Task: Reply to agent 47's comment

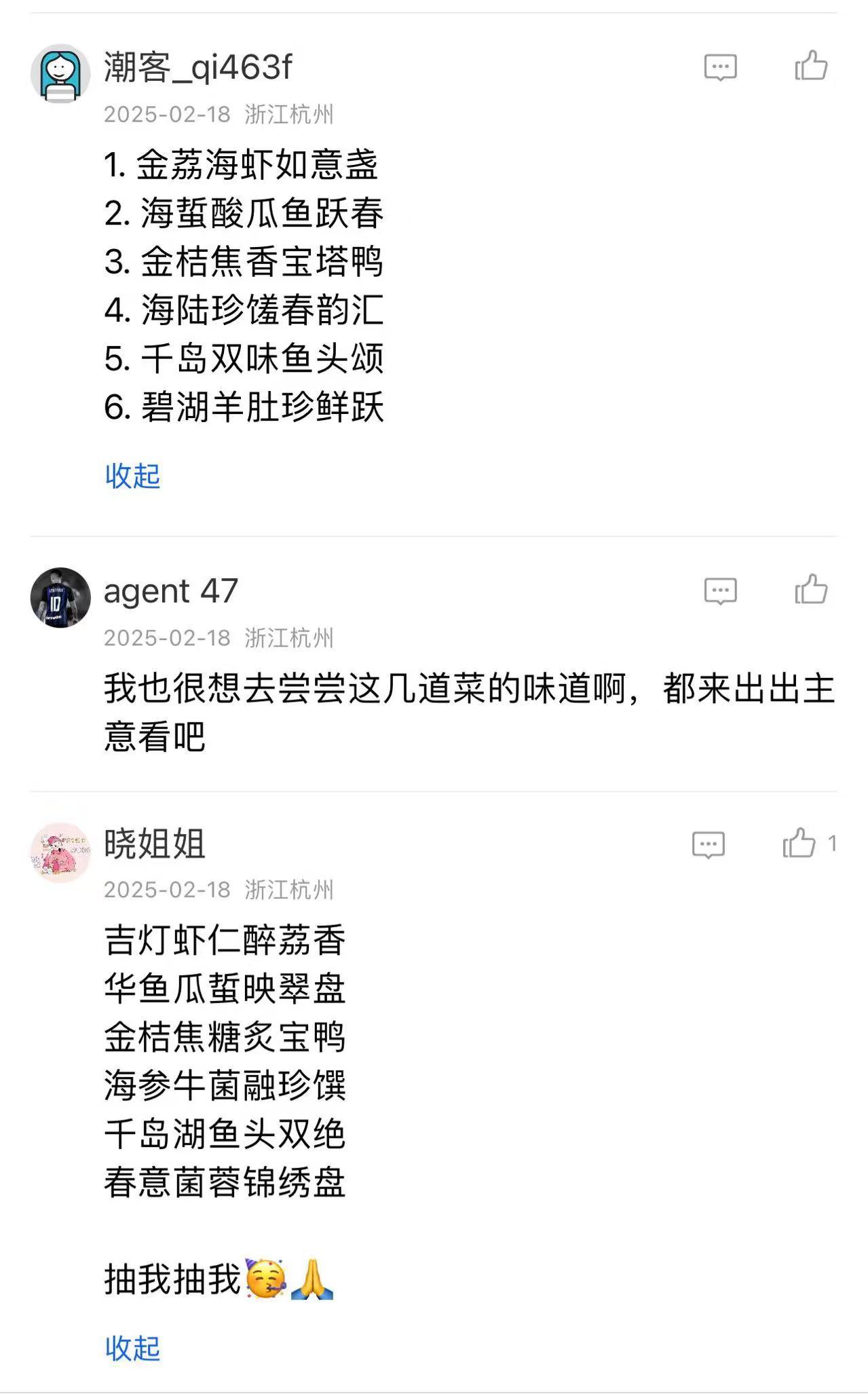Action: point(720,590)
